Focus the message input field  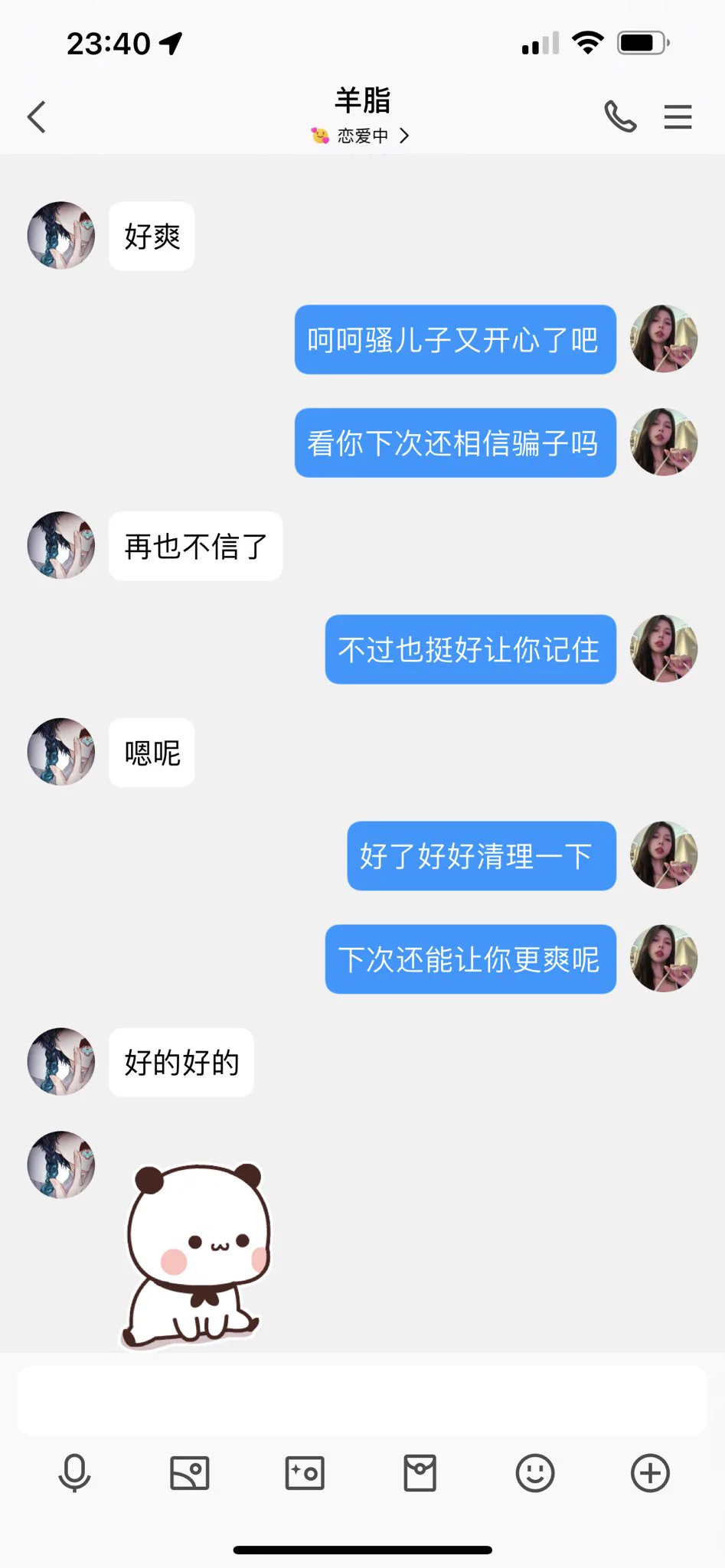click(x=362, y=1400)
